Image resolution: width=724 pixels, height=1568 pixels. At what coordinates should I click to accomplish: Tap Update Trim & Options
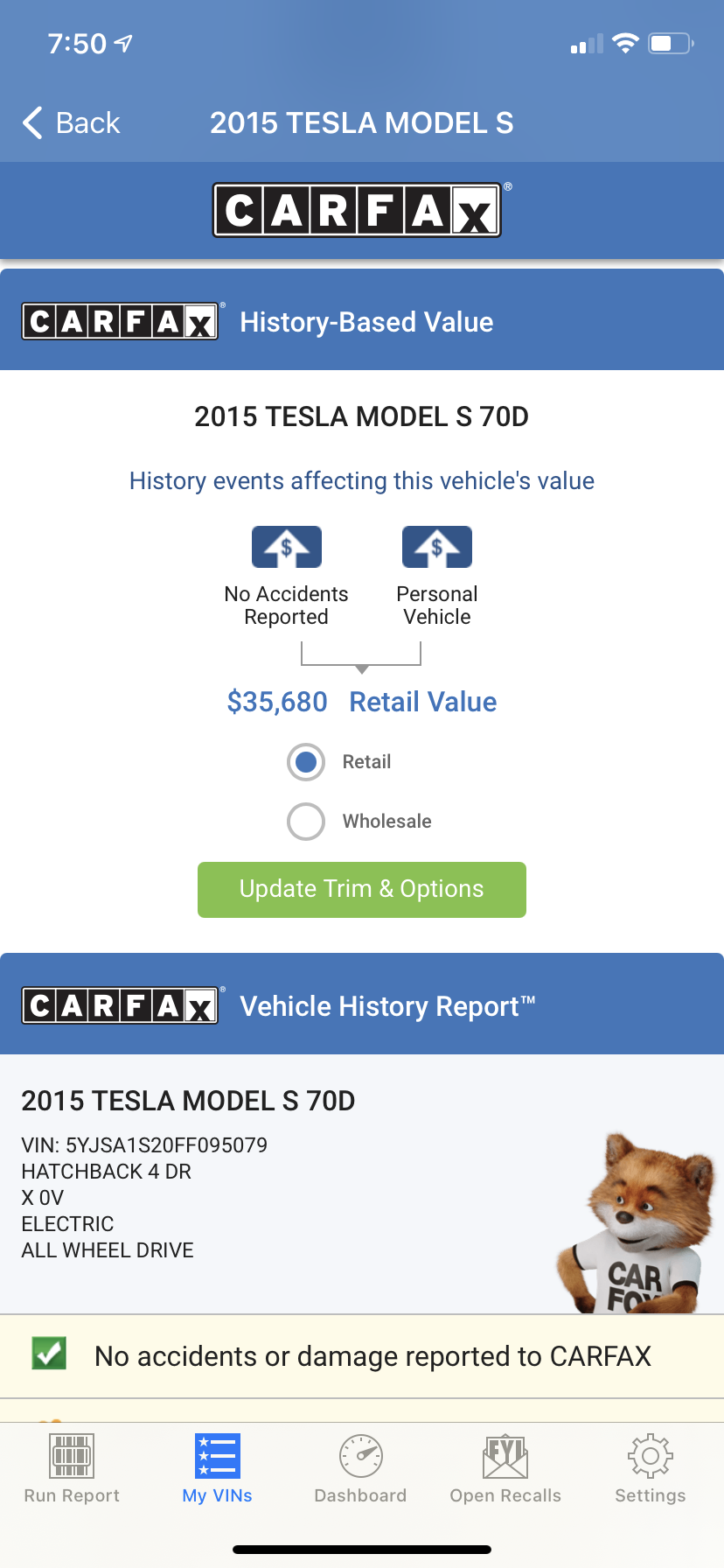click(x=361, y=889)
